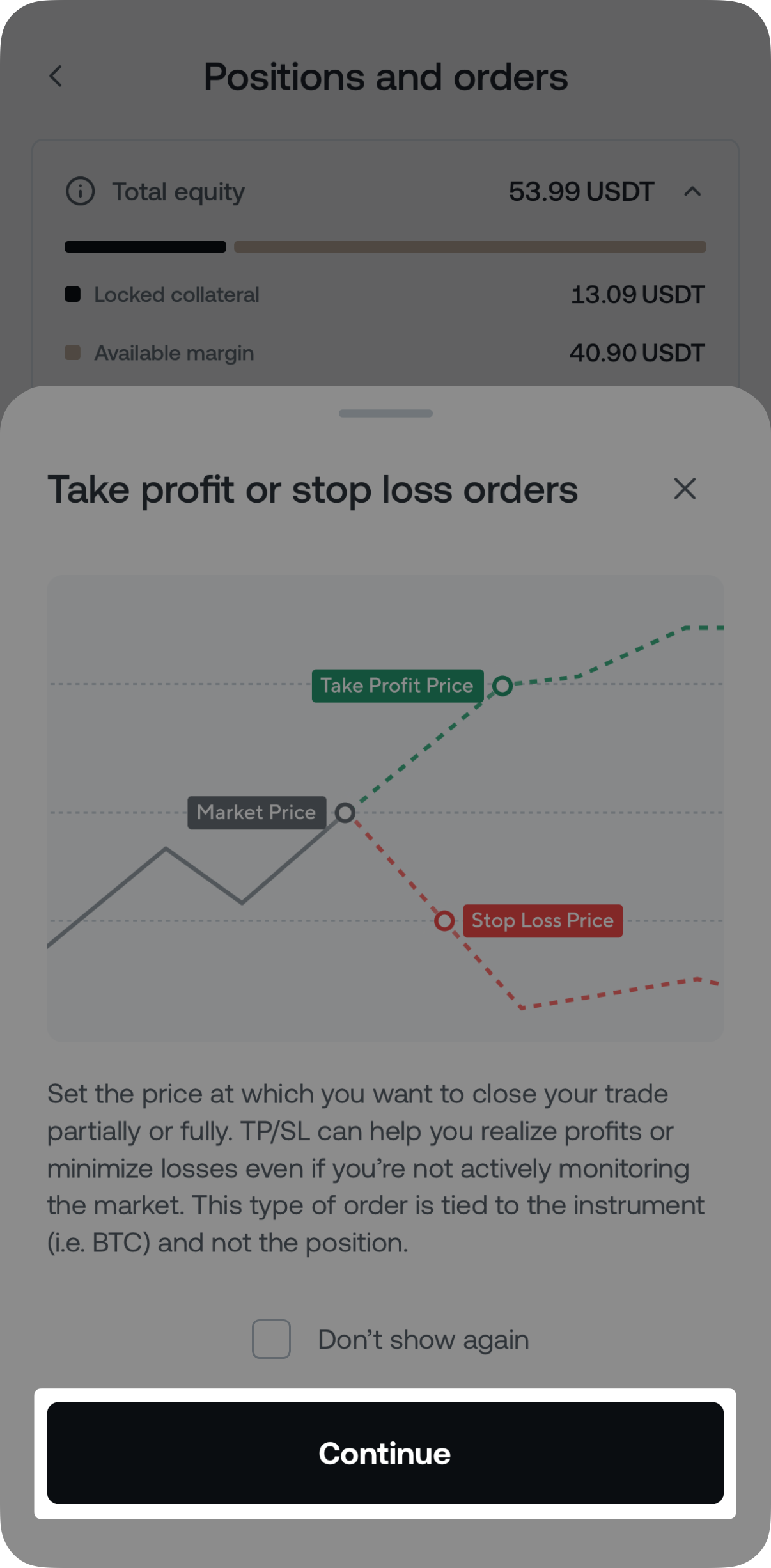Click the Market Price label on the chart
This screenshot has width=771, height=1568.
255,812
